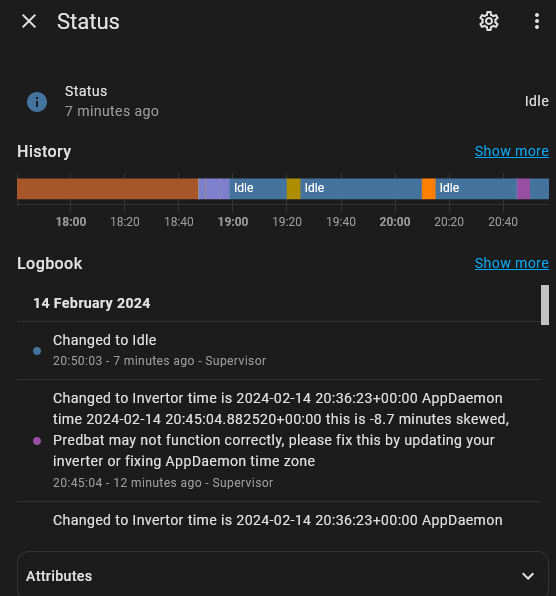The height and width of the screenshot is (596, 556).
Task: Show more Logbook entries
Action: (512, 263)
